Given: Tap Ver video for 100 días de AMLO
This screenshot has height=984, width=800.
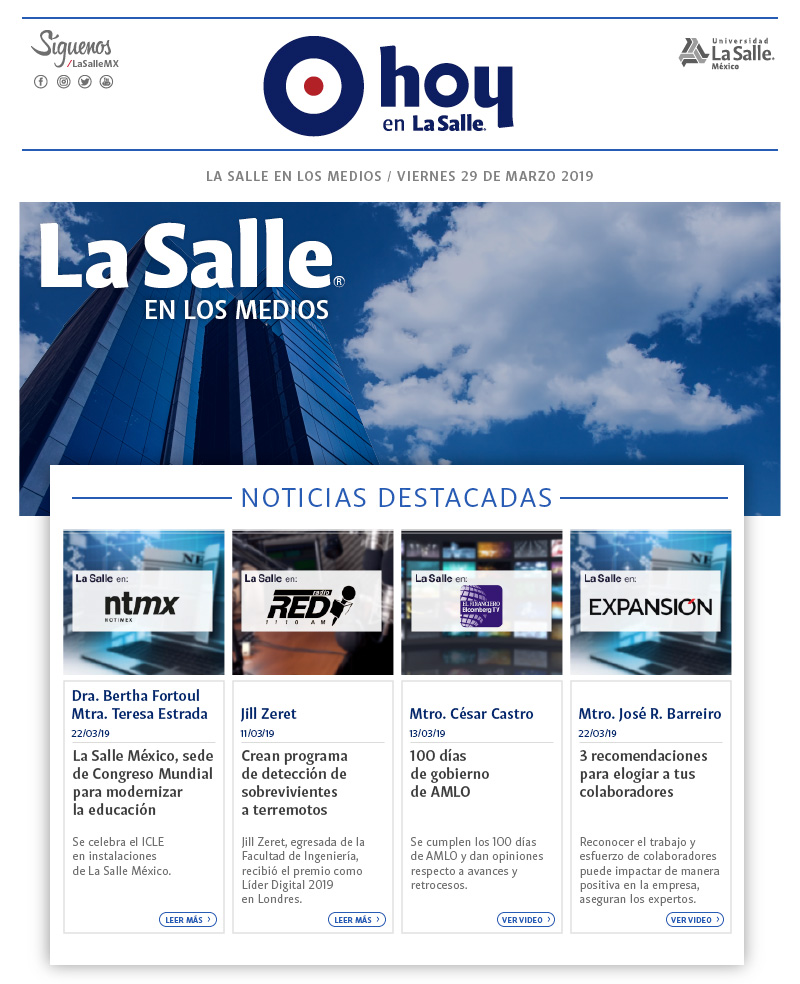Looking at the screenshot, I should pos(526,919).
